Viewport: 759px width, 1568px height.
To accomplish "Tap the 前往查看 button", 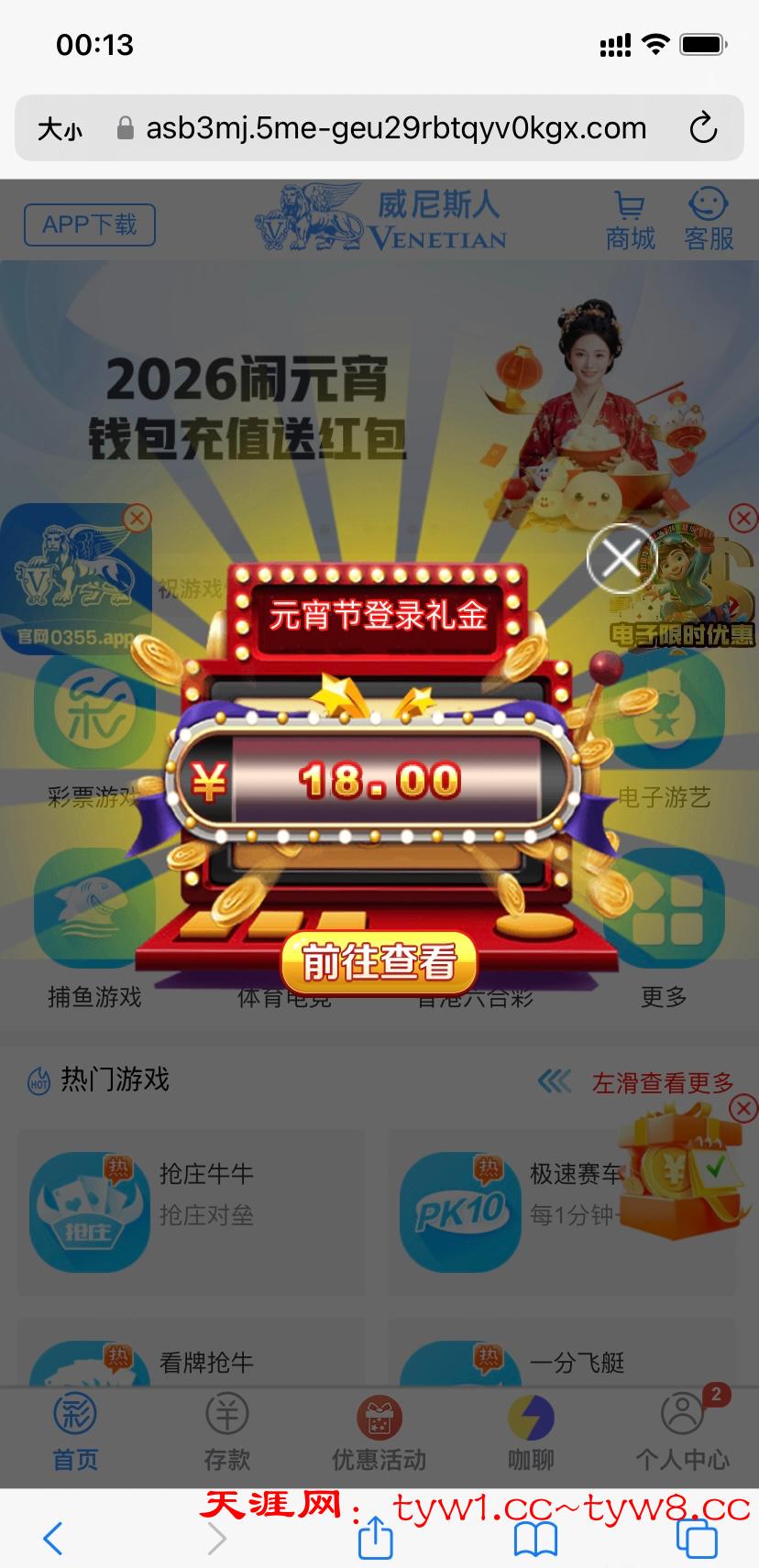I will (x=379, y=962).
